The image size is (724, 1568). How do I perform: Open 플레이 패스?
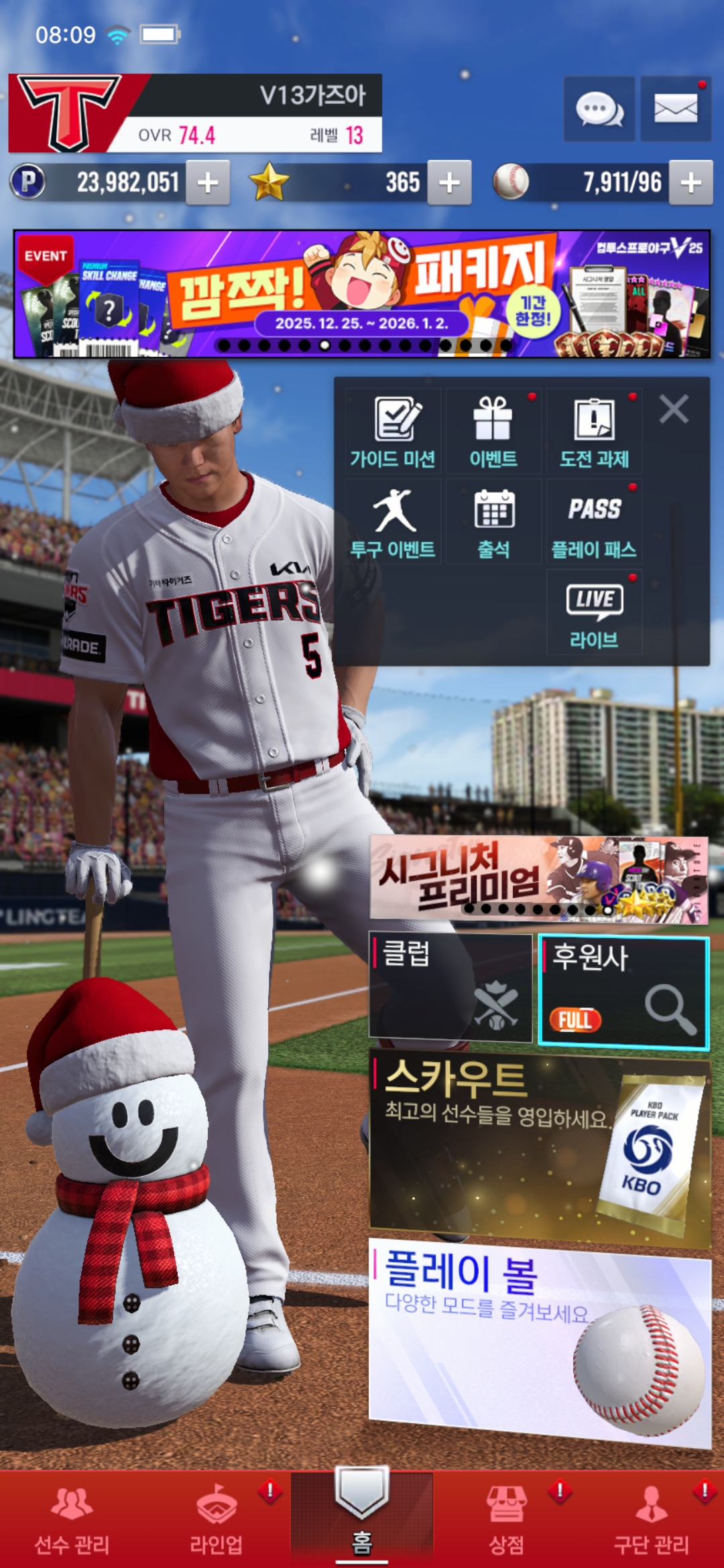tap(594, 523)
